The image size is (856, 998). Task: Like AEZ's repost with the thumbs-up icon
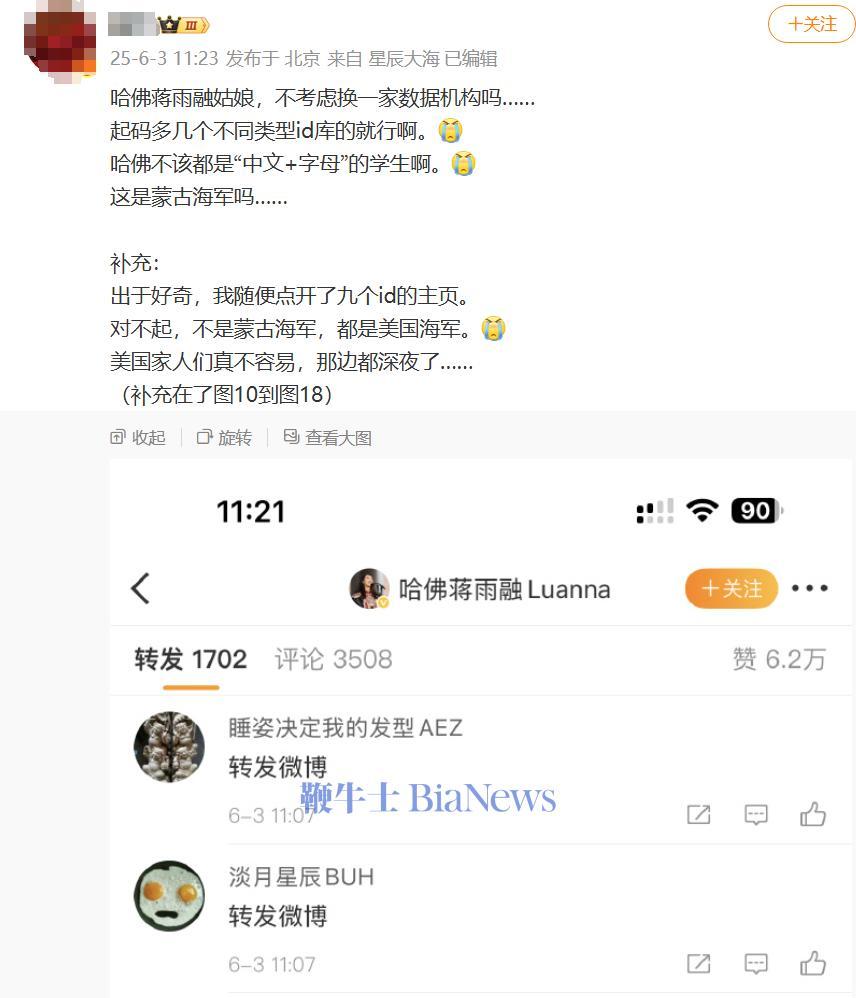813,815
